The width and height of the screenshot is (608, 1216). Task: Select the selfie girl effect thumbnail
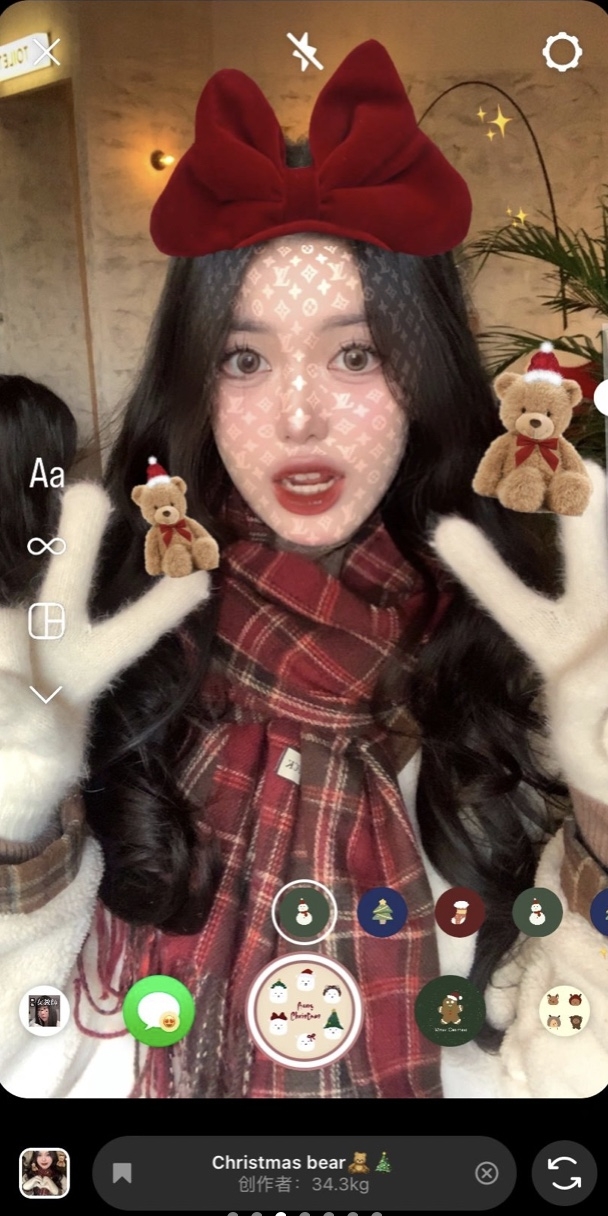pyautogui.click(x=45, y=1011)
